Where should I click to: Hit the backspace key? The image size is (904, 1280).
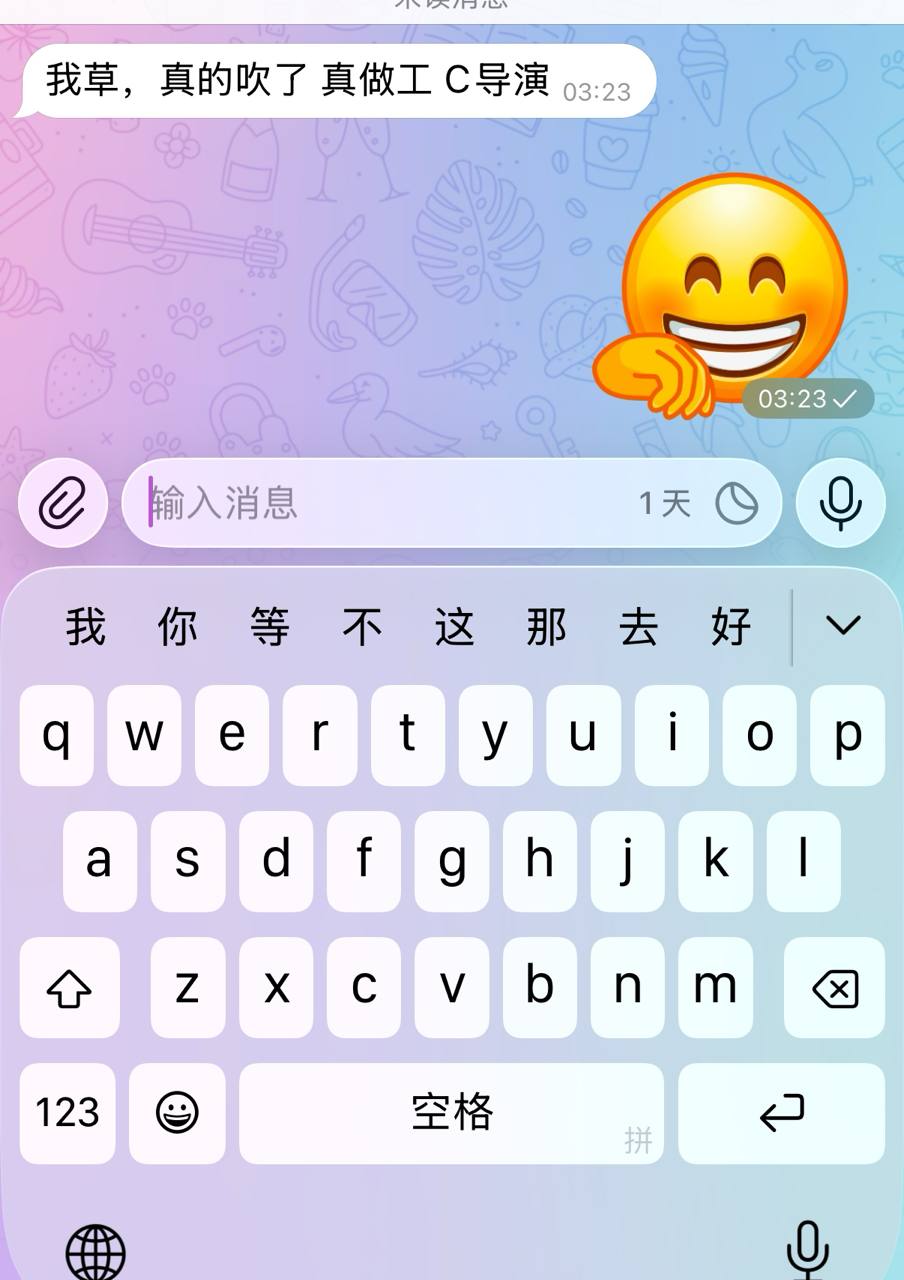[834, 988]
